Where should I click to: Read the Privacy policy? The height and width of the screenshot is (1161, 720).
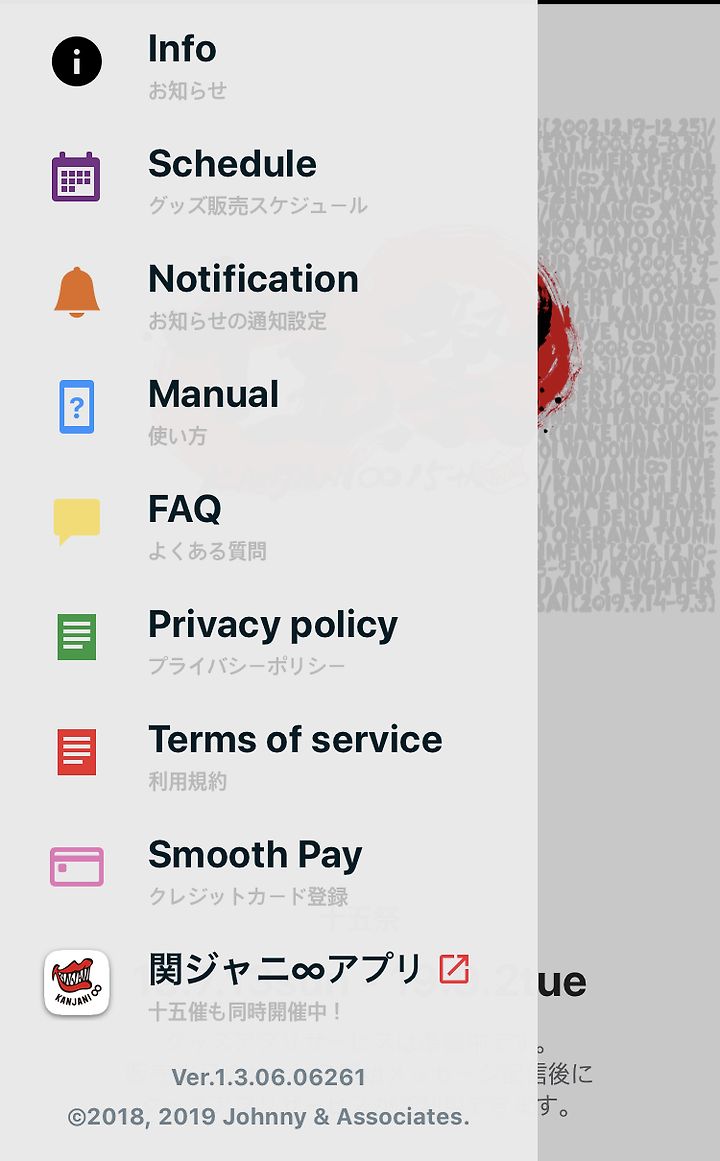[x=268, y=640]
